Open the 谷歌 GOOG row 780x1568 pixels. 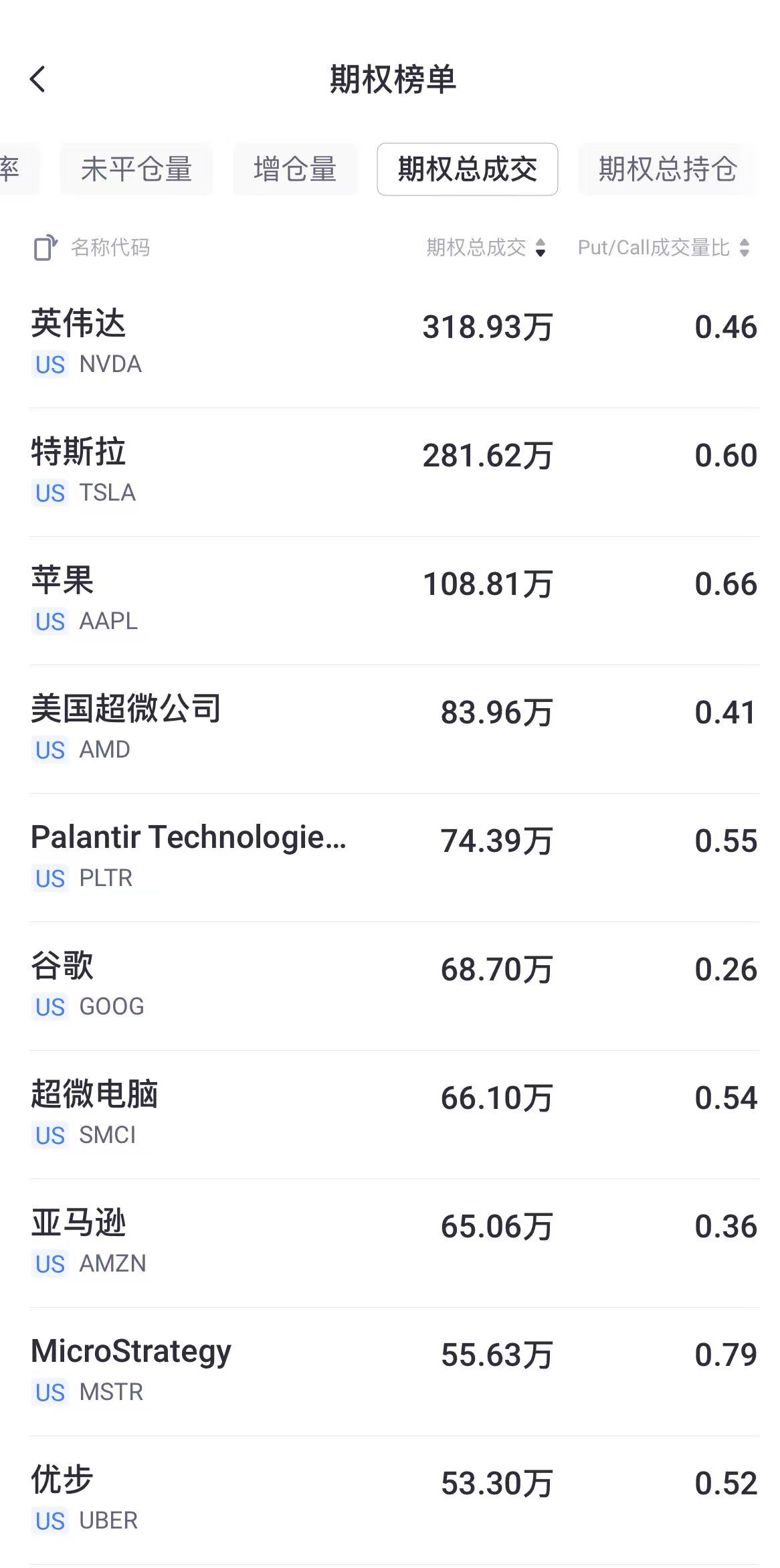point(395,986)
